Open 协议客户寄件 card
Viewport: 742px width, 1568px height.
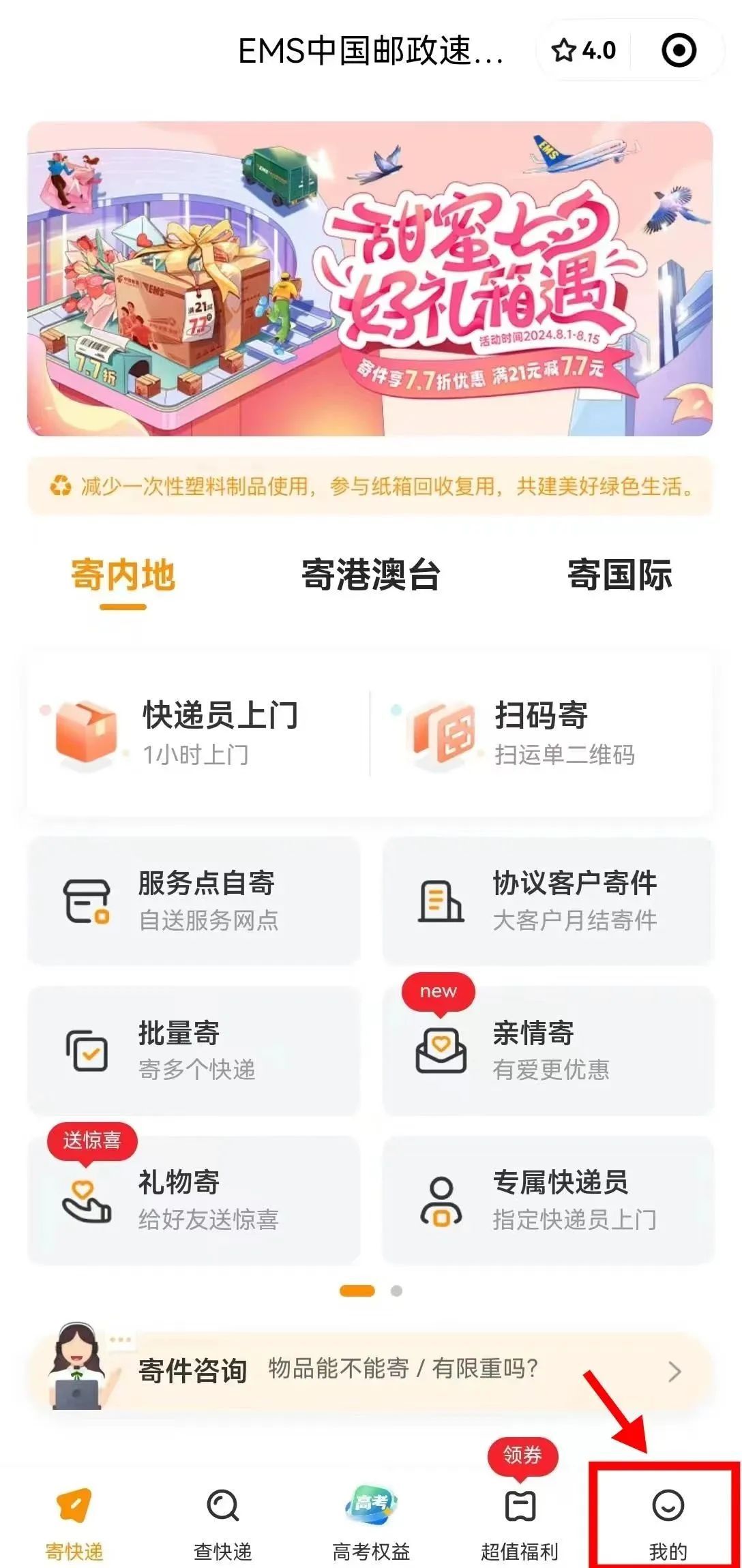(x=548, y=901)
